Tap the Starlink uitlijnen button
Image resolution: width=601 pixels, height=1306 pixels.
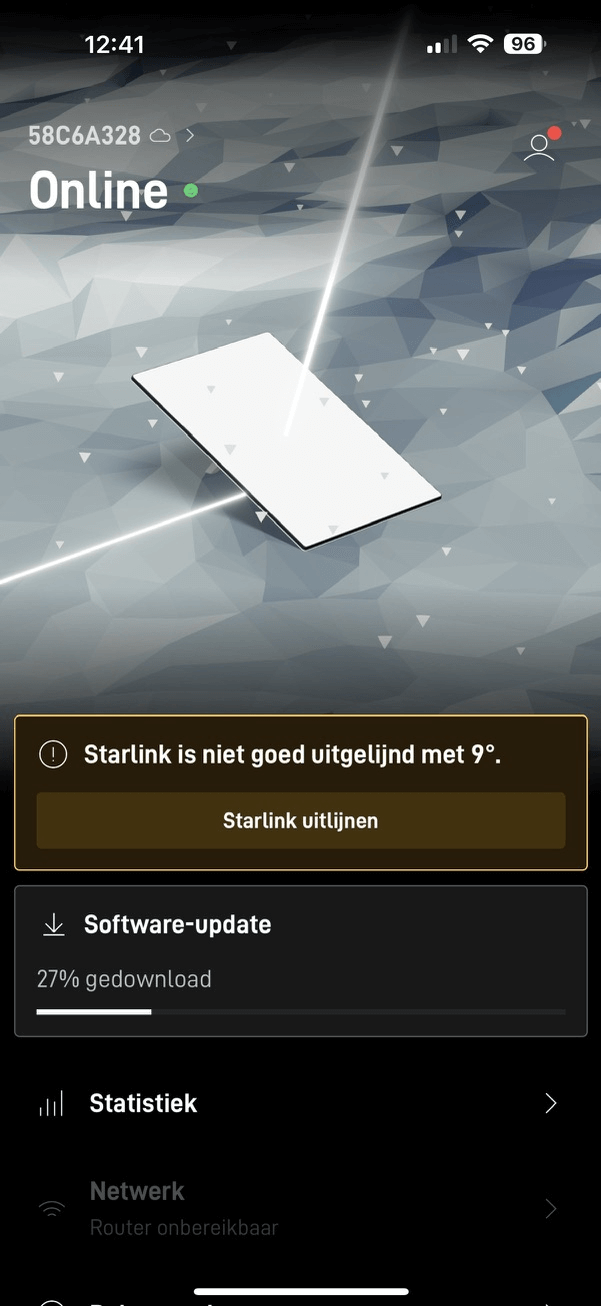click(300, 821)
